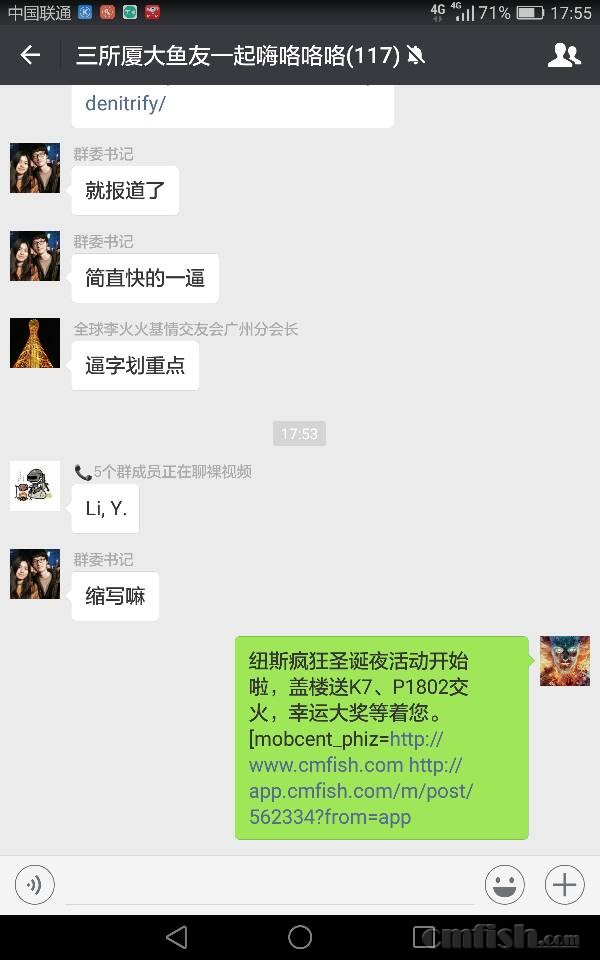This screenshot has width=600, height=960.
Task: Switch to voice message input
Action: coord(34,884)
